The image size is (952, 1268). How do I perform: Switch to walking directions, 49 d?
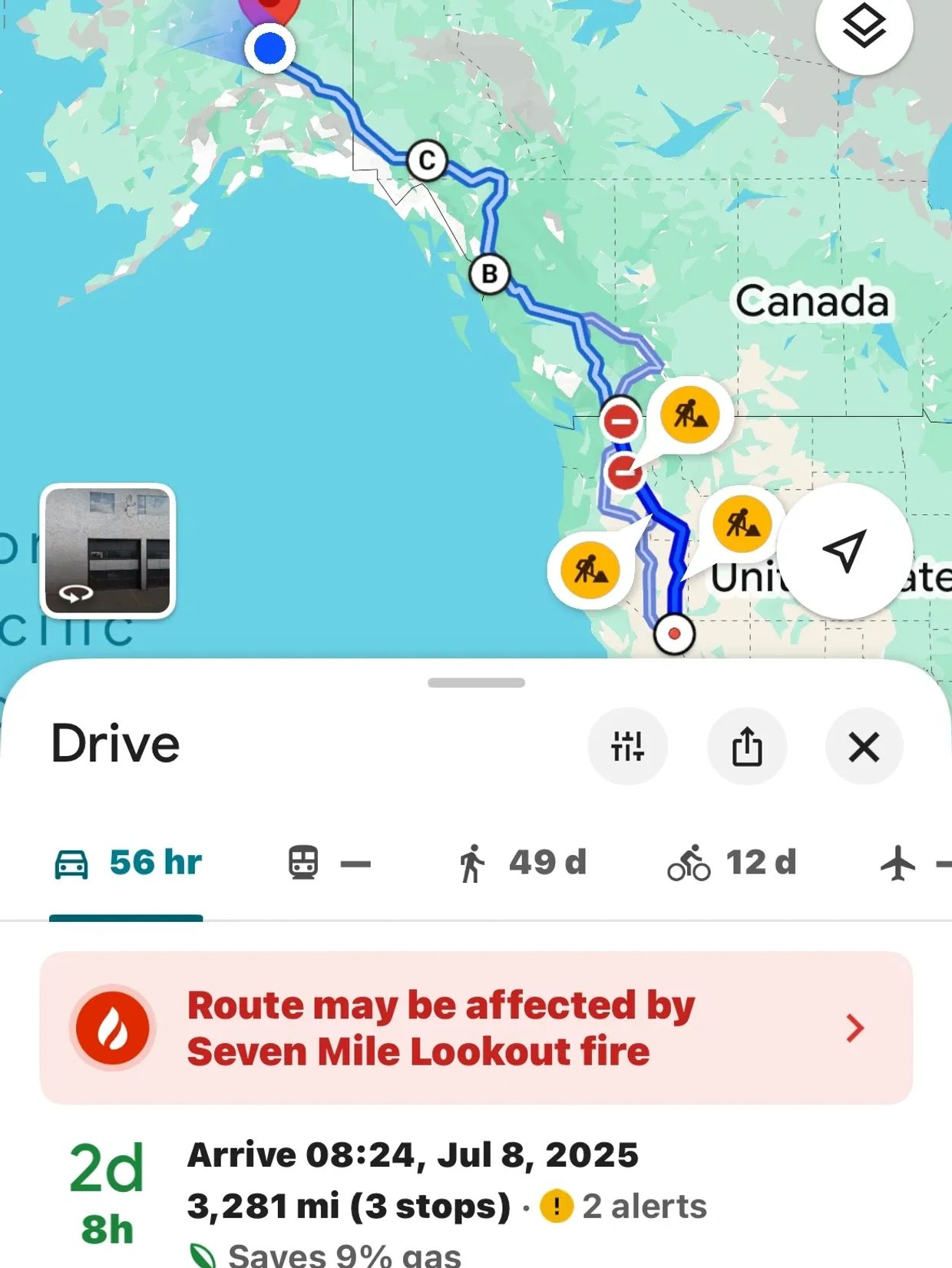coord(522,863)
